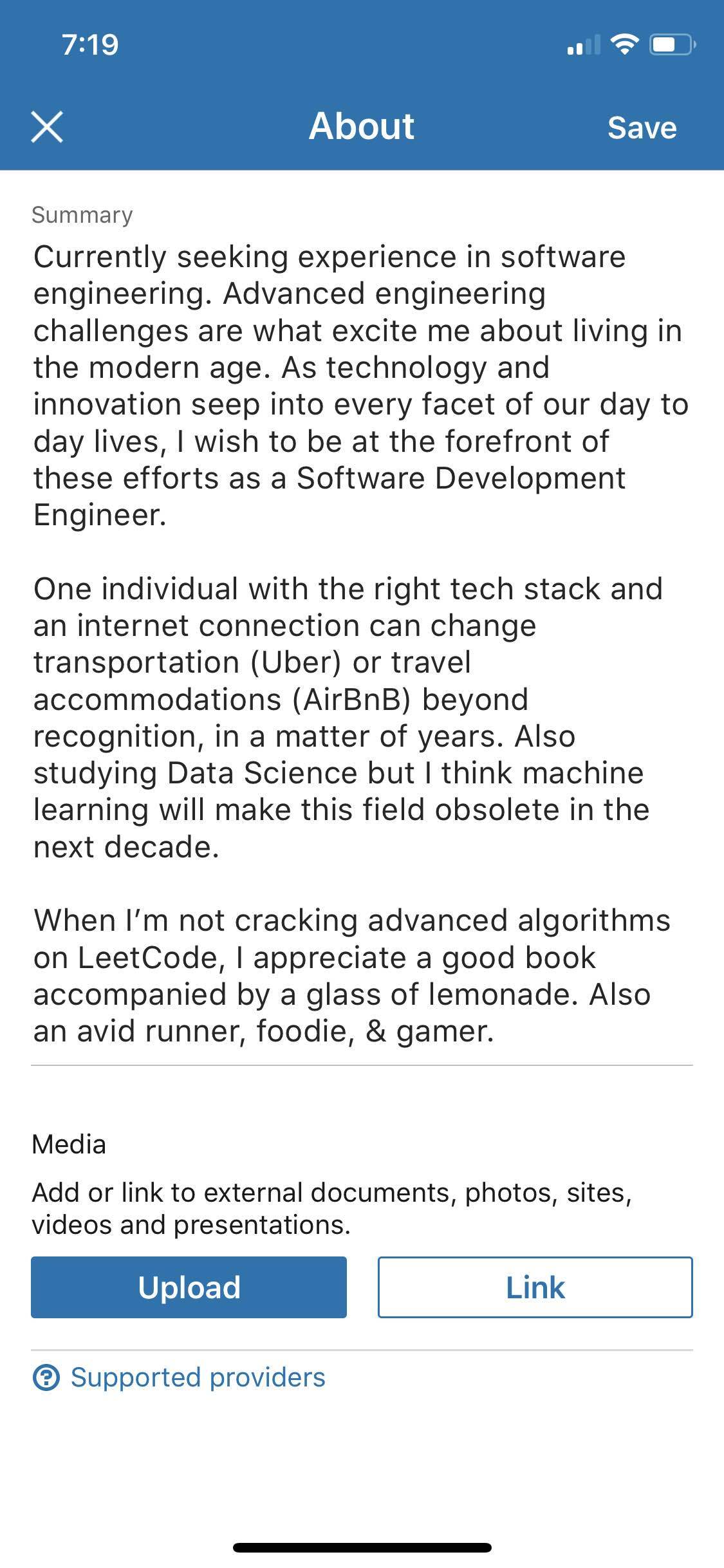Edit the Summary text field
The width and height of the screenshot is (724, 1568).
(x=360, y=644)
